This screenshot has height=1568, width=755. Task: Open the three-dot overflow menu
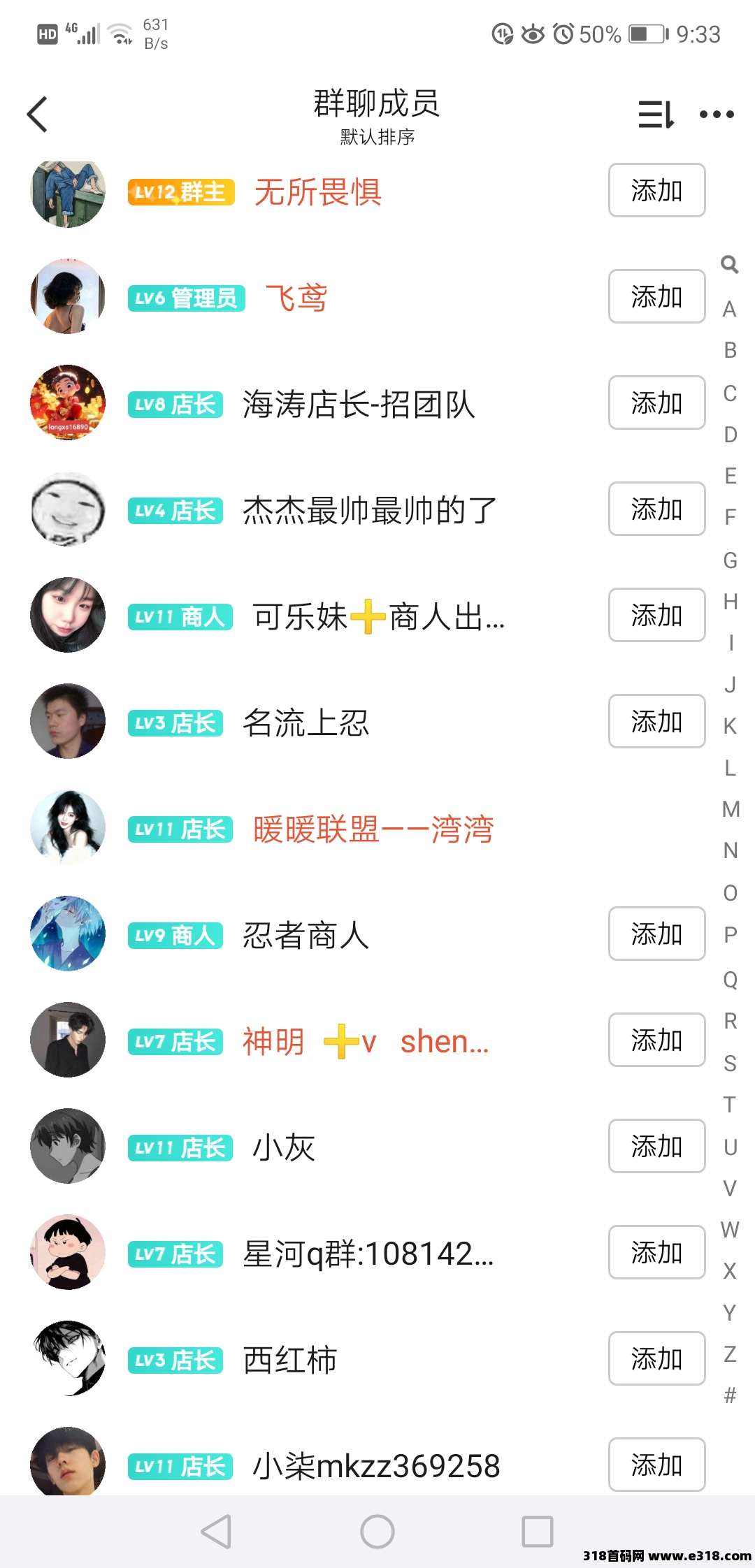coord(717,115)
